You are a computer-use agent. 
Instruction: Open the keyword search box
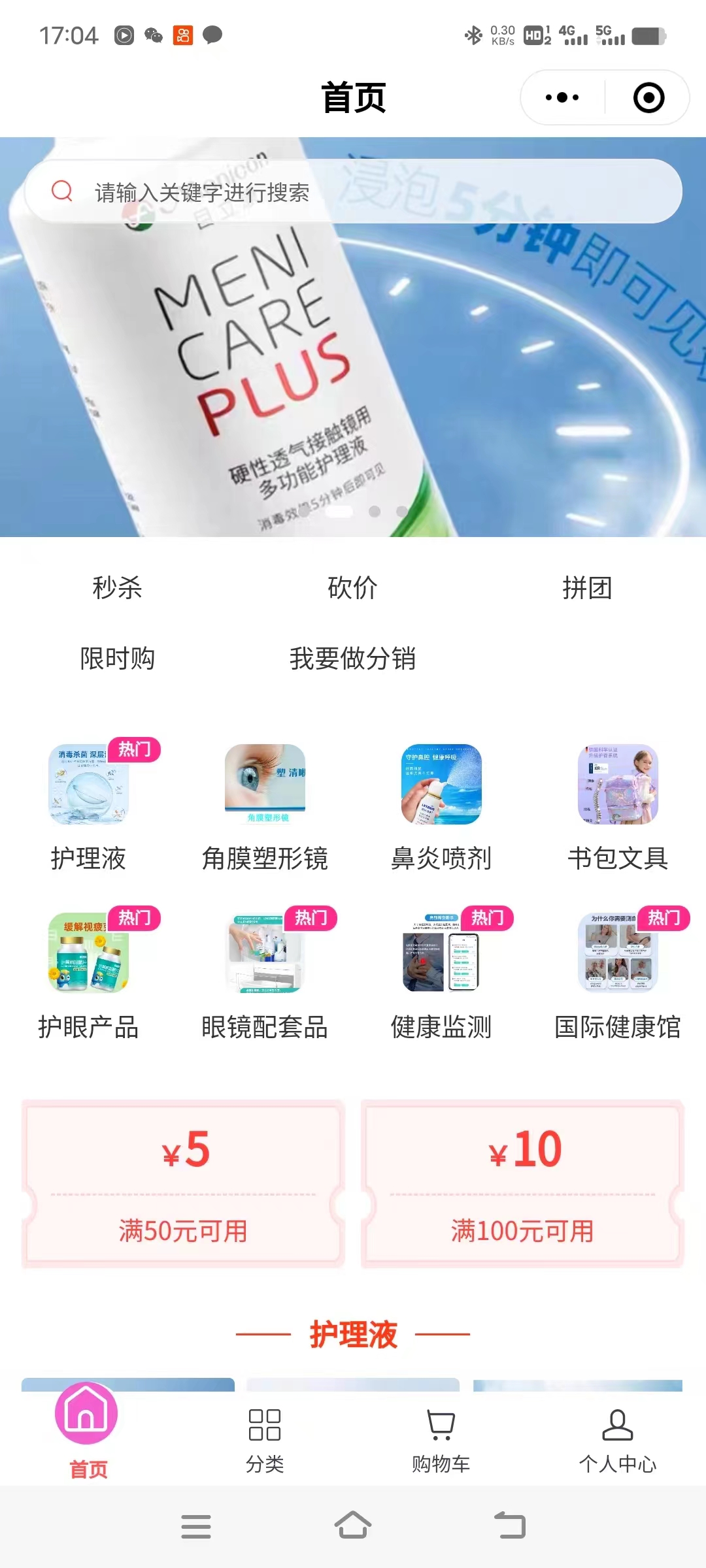[x=353, y=192]
